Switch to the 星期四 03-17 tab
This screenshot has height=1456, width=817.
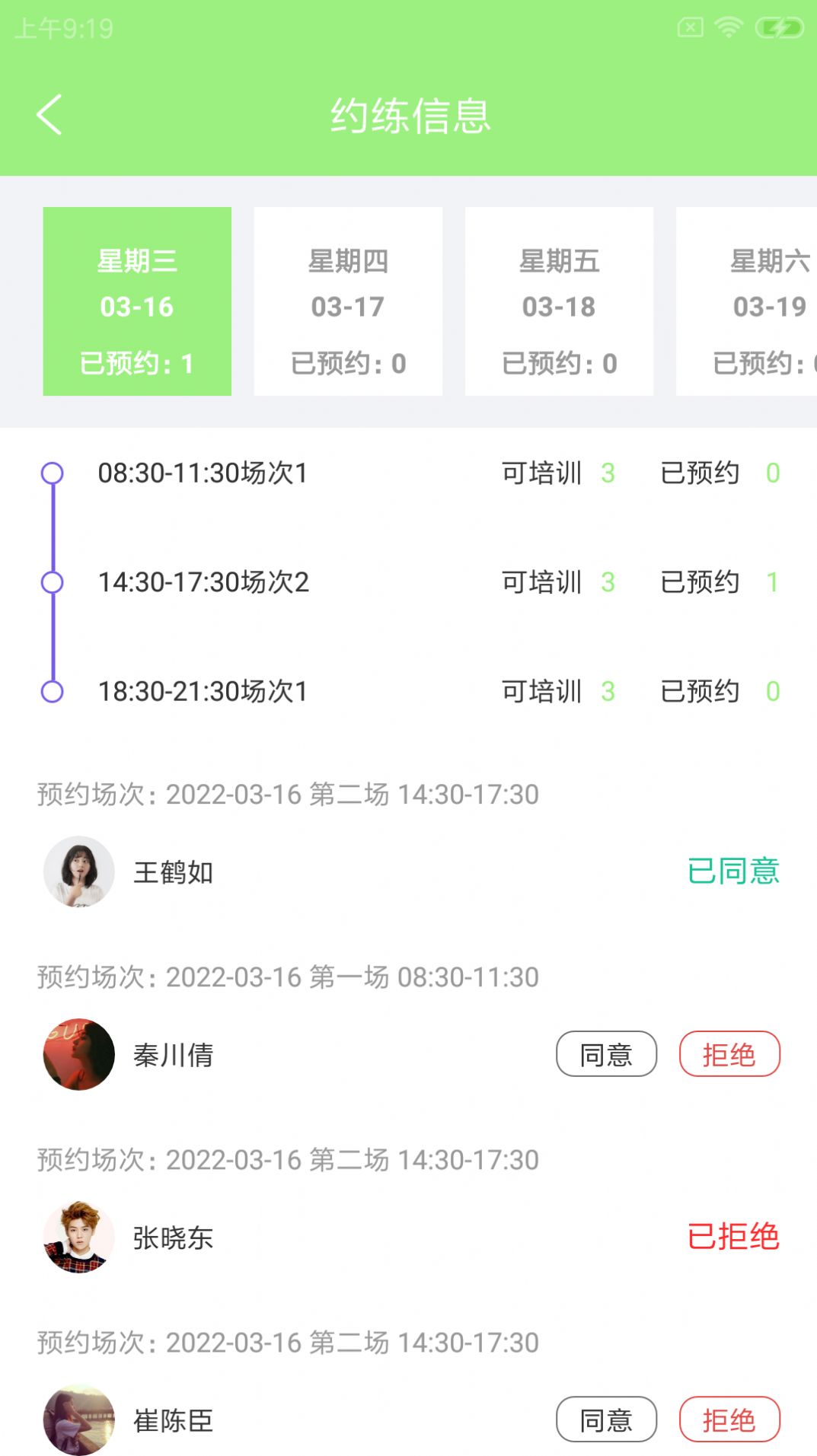[x=347, y=302]
